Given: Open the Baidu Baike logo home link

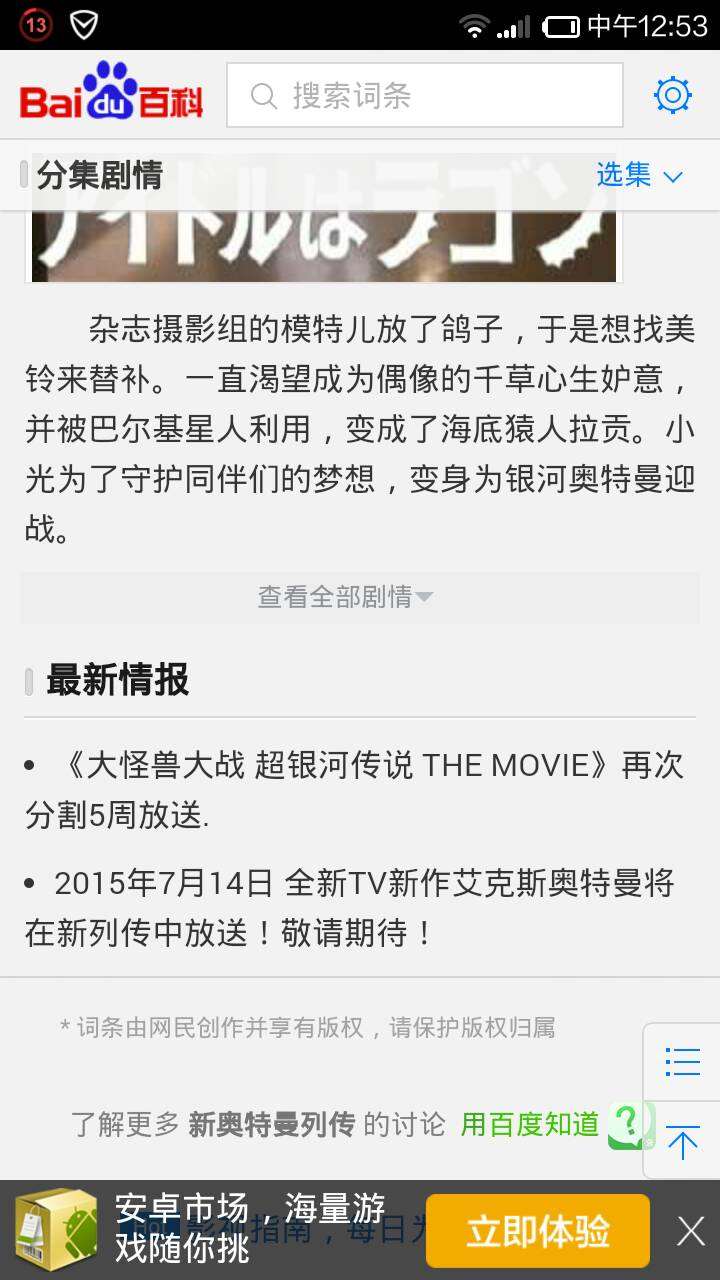Looking at the screenshot, I should (x=111, y=92).
